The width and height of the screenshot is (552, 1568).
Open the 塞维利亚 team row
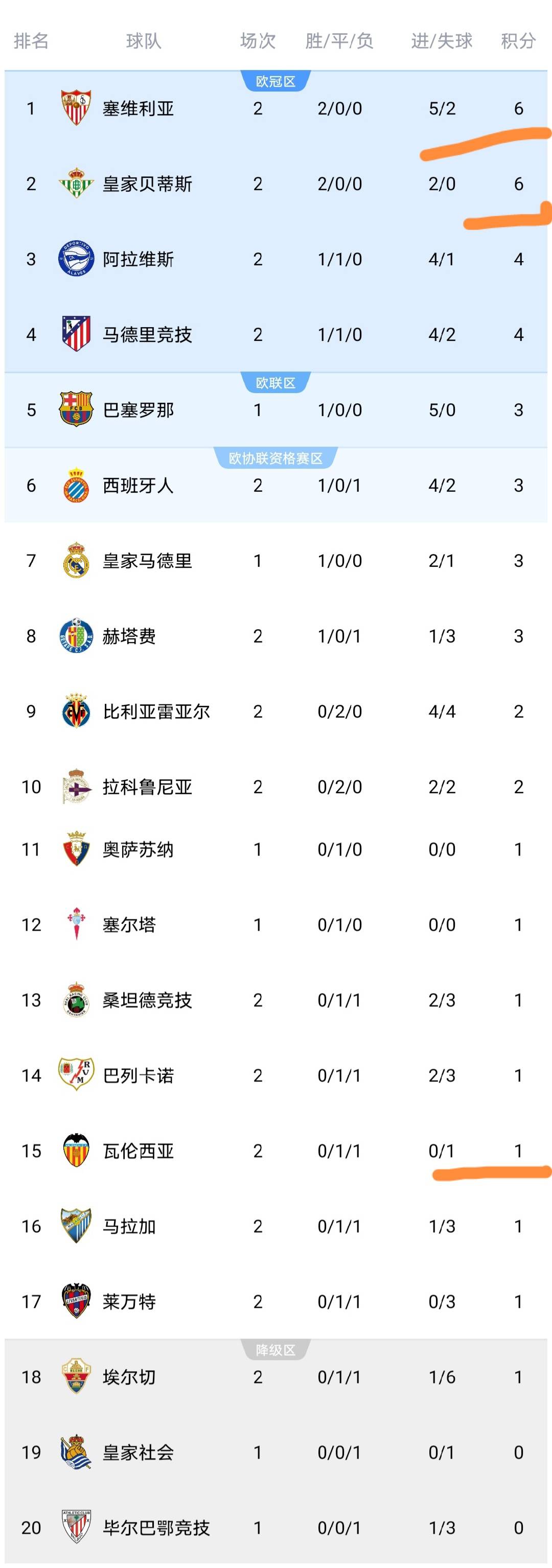(x=275, y=108)
